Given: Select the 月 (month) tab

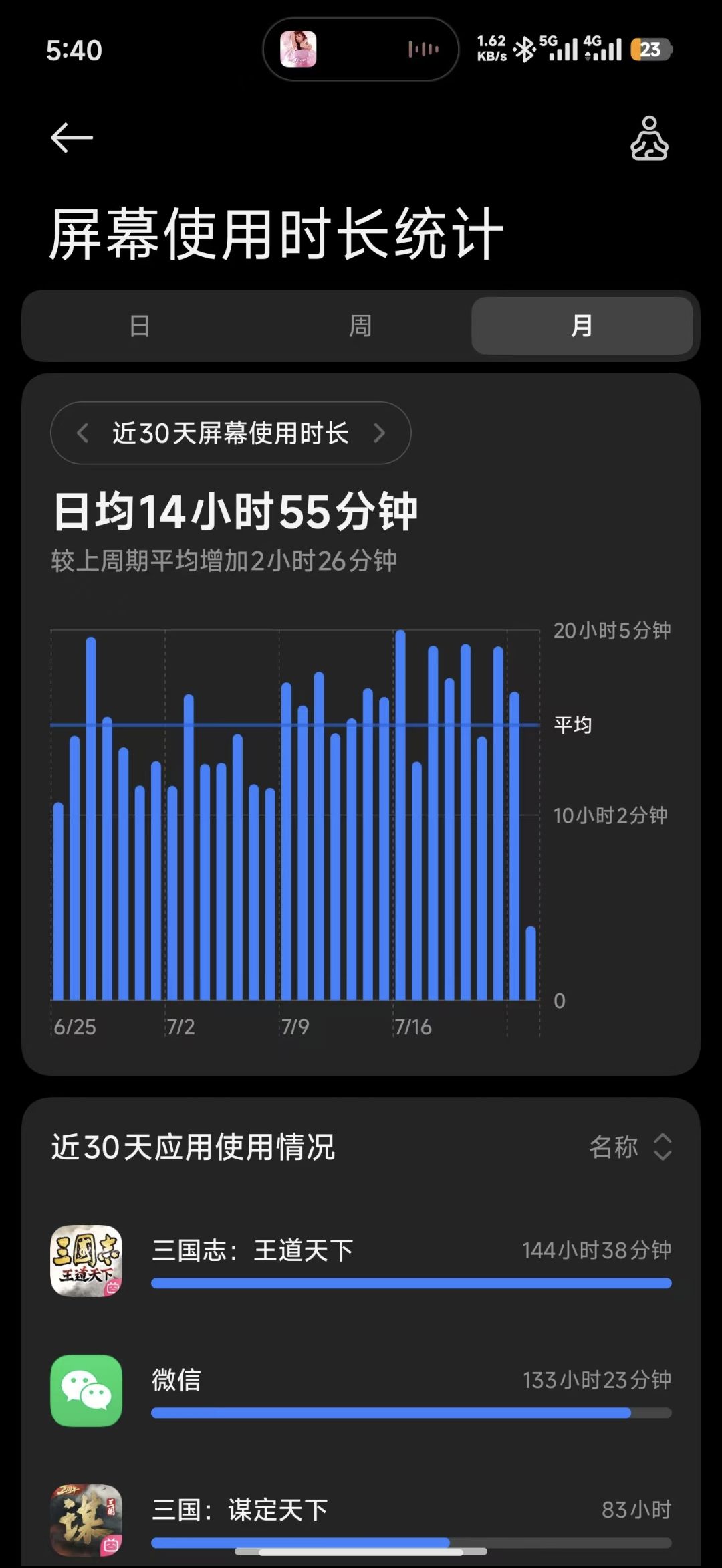Looking at the screenshot, I should click(582, 326).
